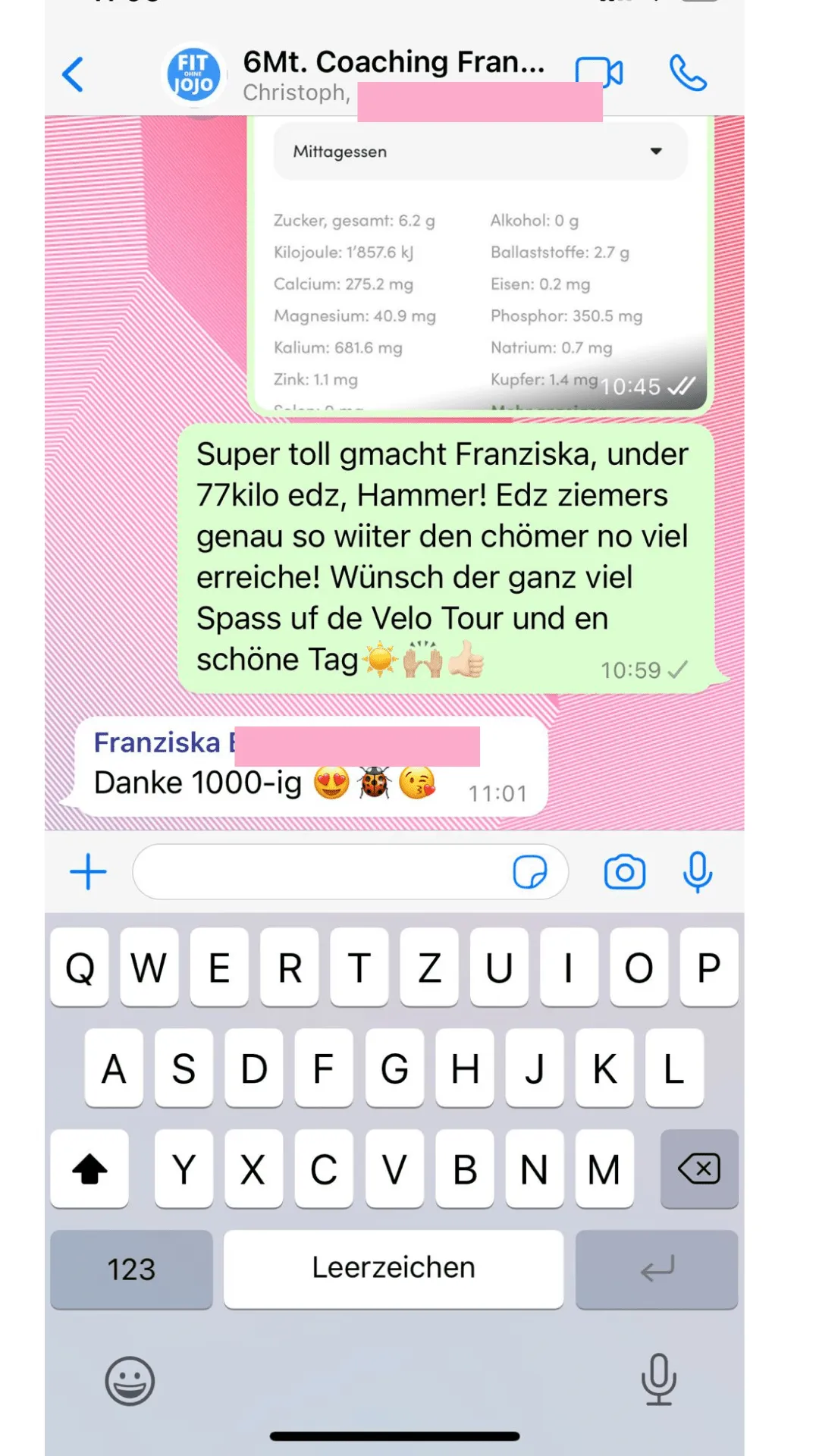Switch keyboard to 123 numbers layout
The image size is (819, 1456).
pos(131,1269)
